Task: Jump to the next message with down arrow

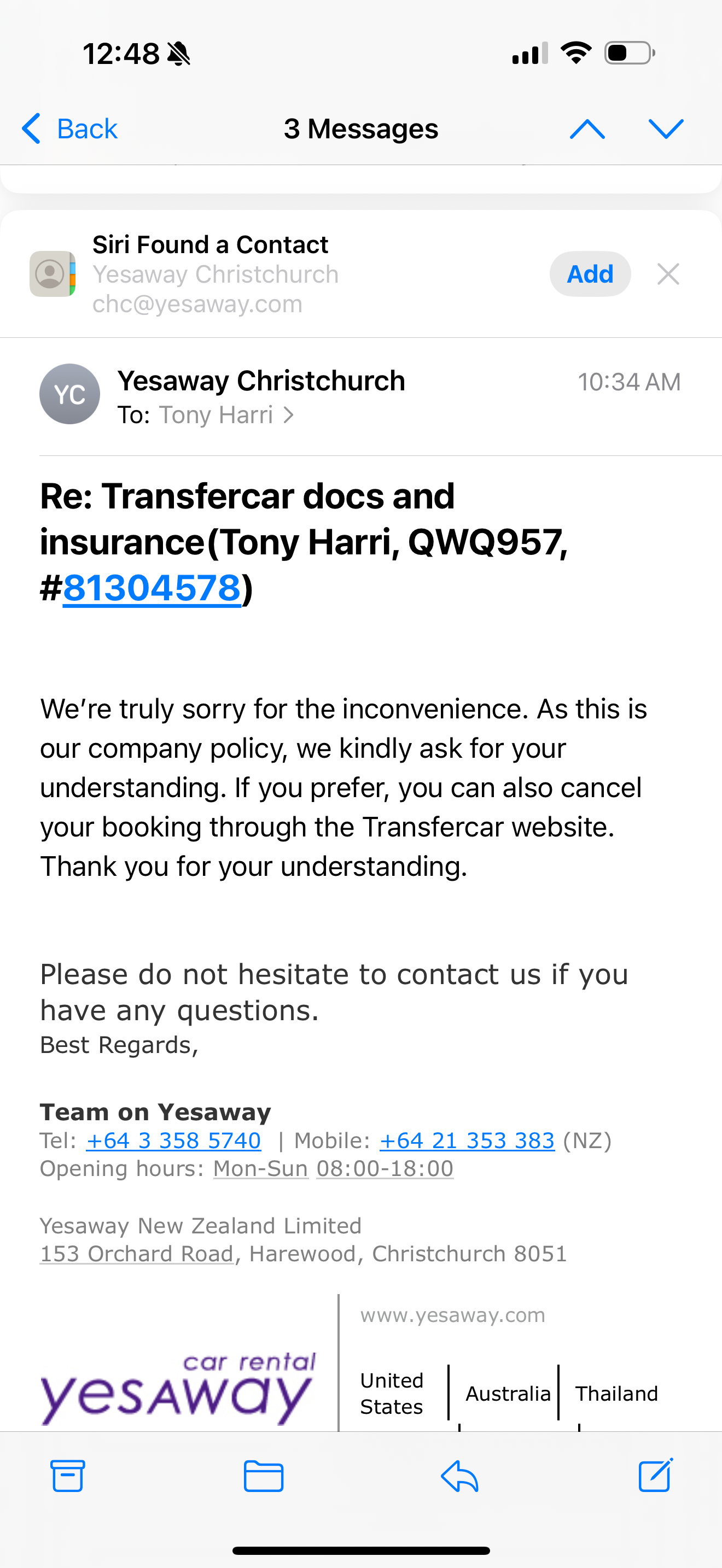Action: click(x=666, y=128)
